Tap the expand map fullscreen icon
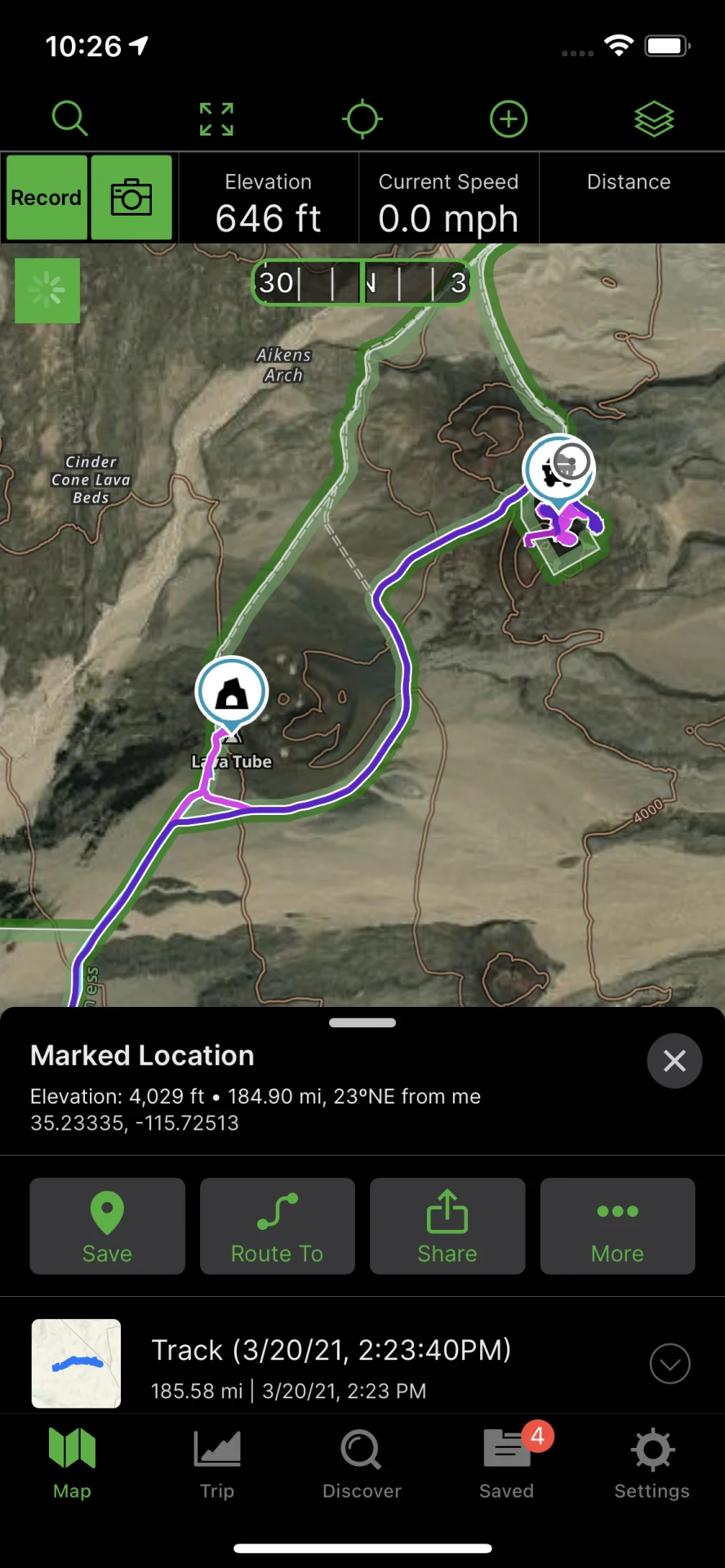 (216, 119)
